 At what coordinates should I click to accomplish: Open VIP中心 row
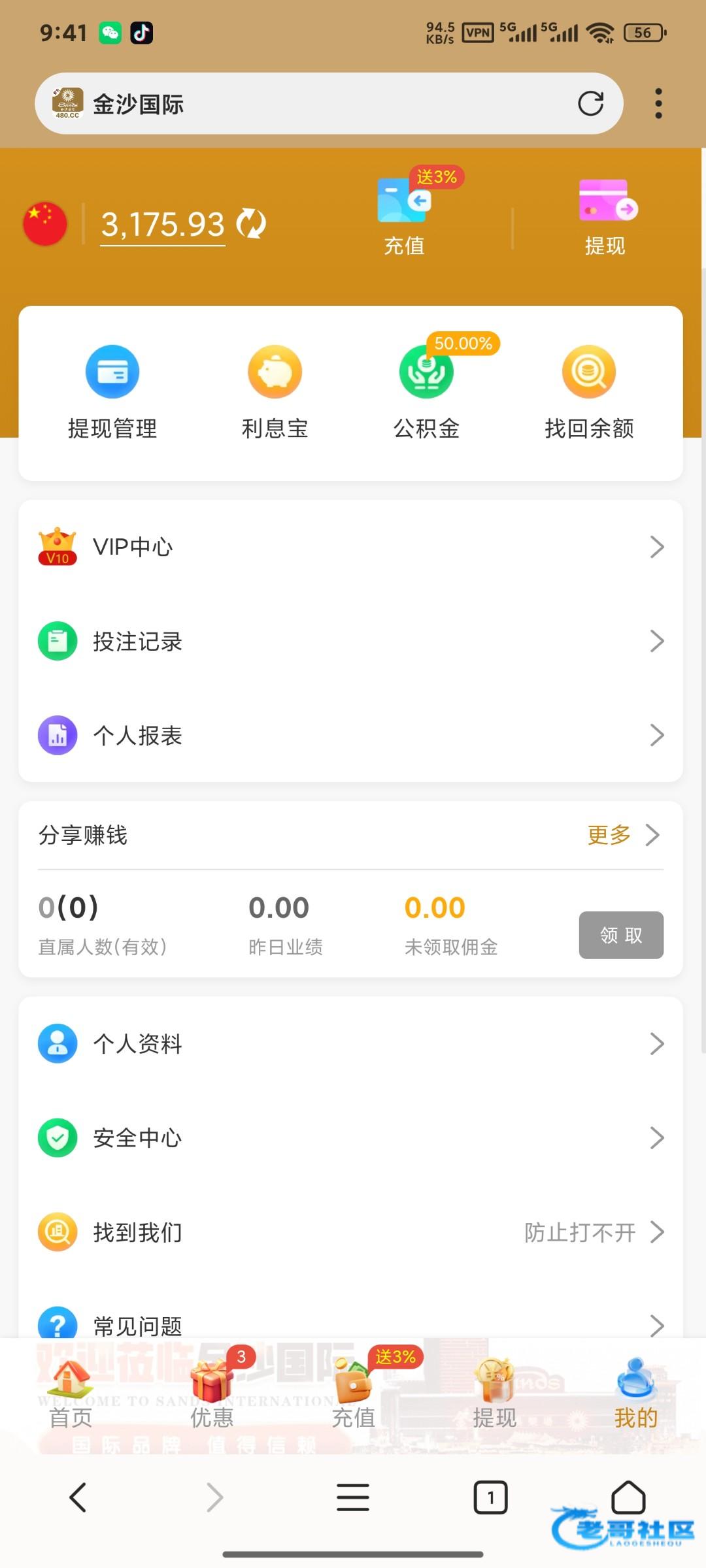pos(351,547)
